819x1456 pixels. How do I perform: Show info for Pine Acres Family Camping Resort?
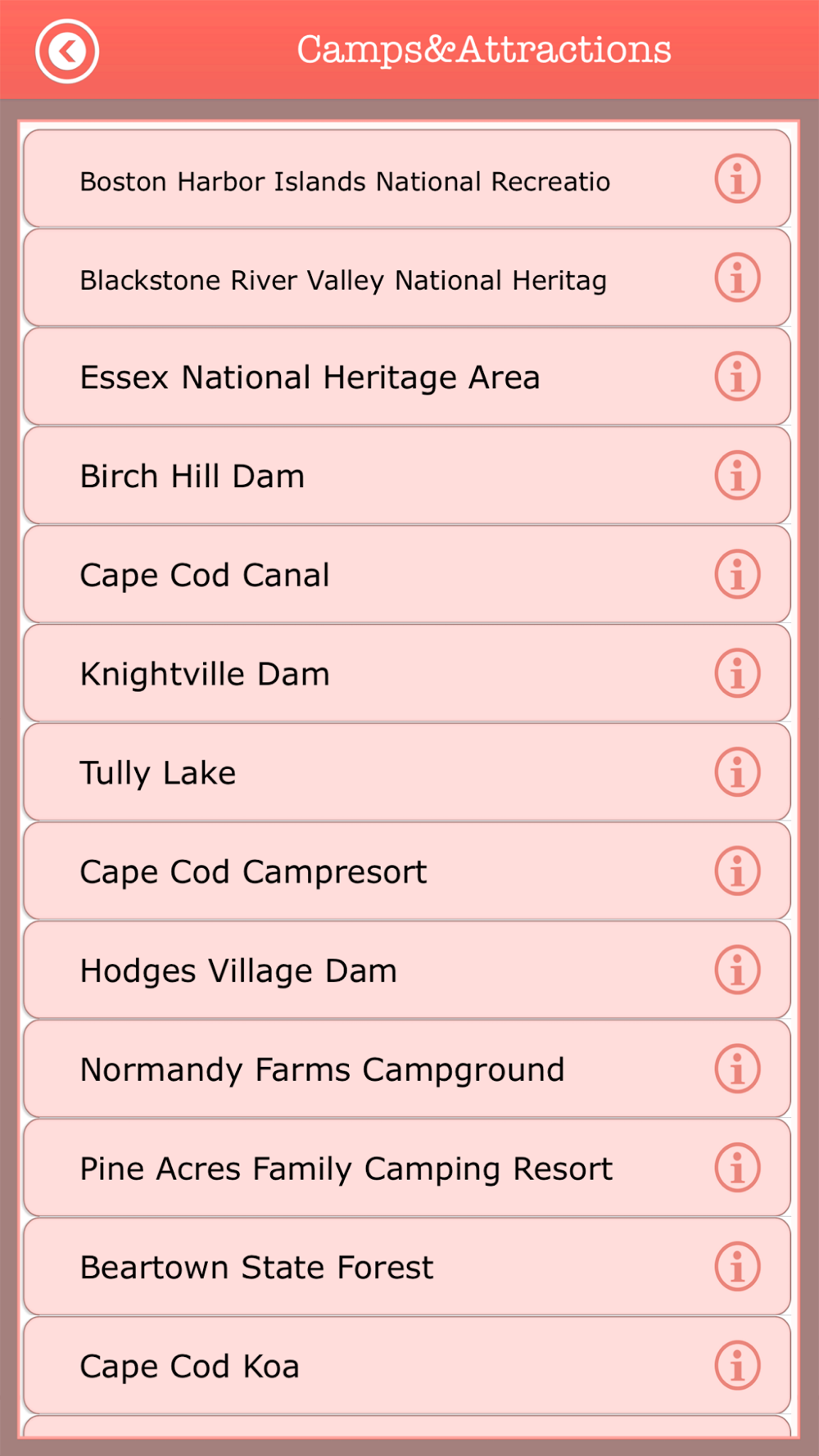(x=737, y=1169)
